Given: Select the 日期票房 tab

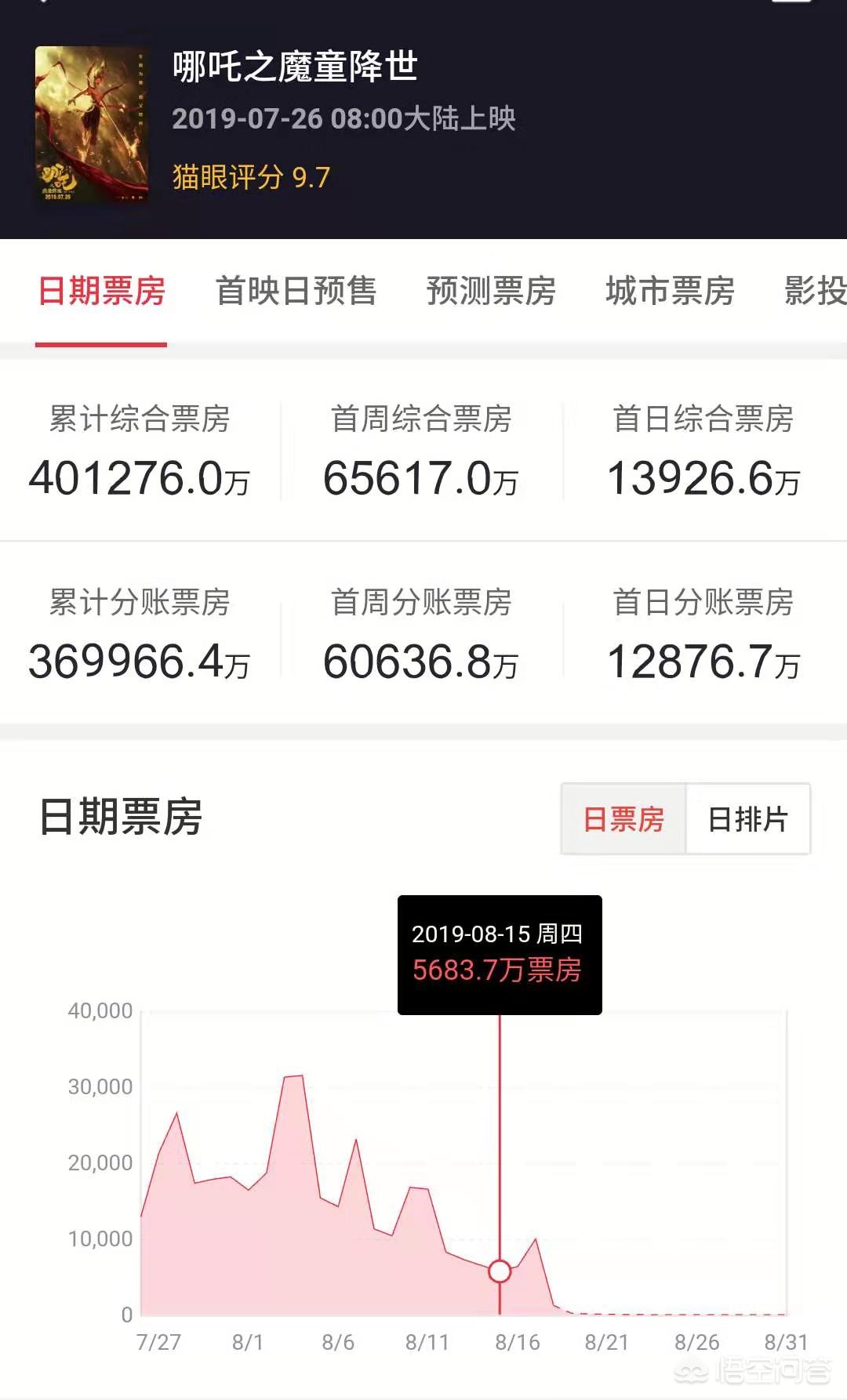Looking at the screenshot, I should coord(101,291).
